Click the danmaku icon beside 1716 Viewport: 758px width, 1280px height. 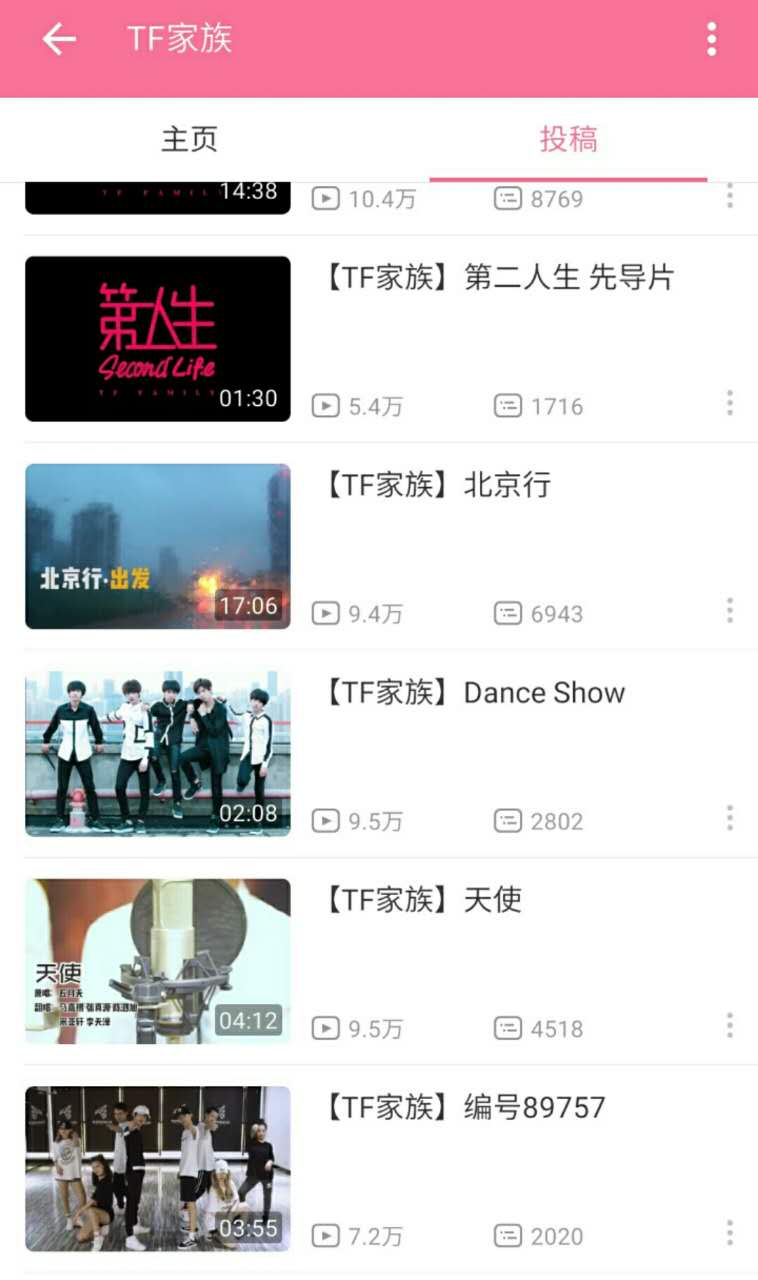pos(509,405)
